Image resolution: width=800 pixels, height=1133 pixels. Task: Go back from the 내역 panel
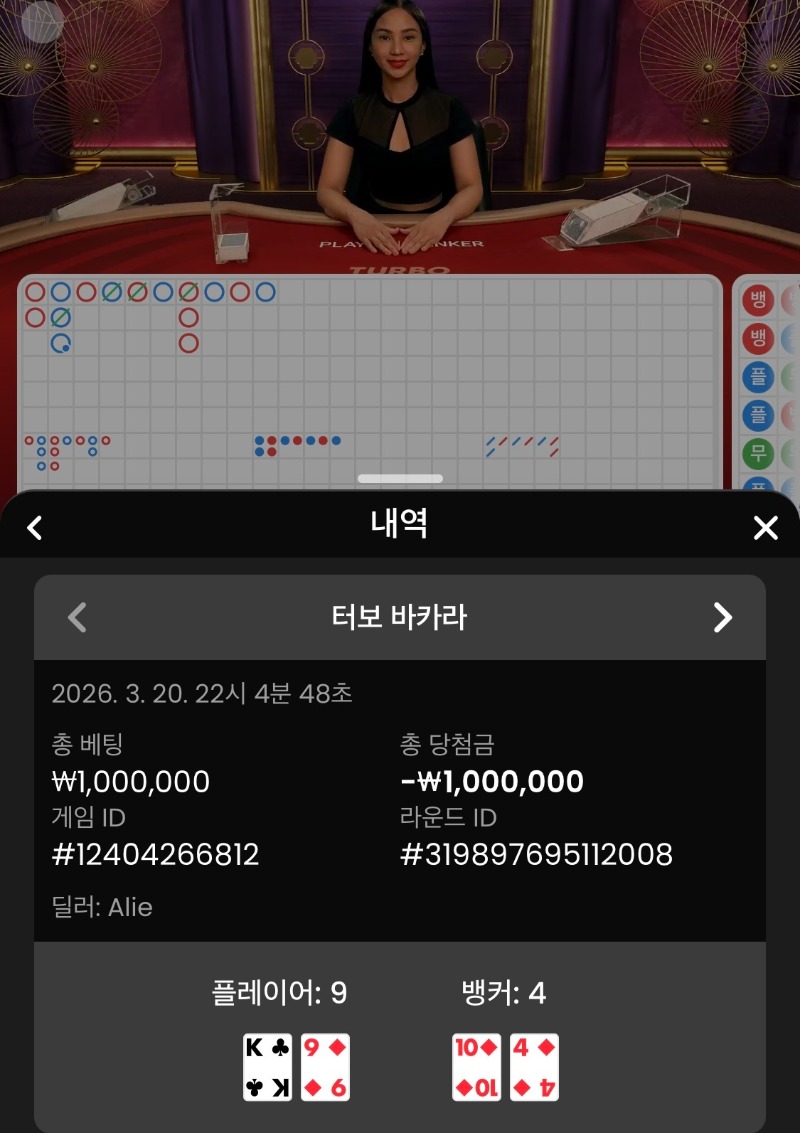[x=35, y=527]
